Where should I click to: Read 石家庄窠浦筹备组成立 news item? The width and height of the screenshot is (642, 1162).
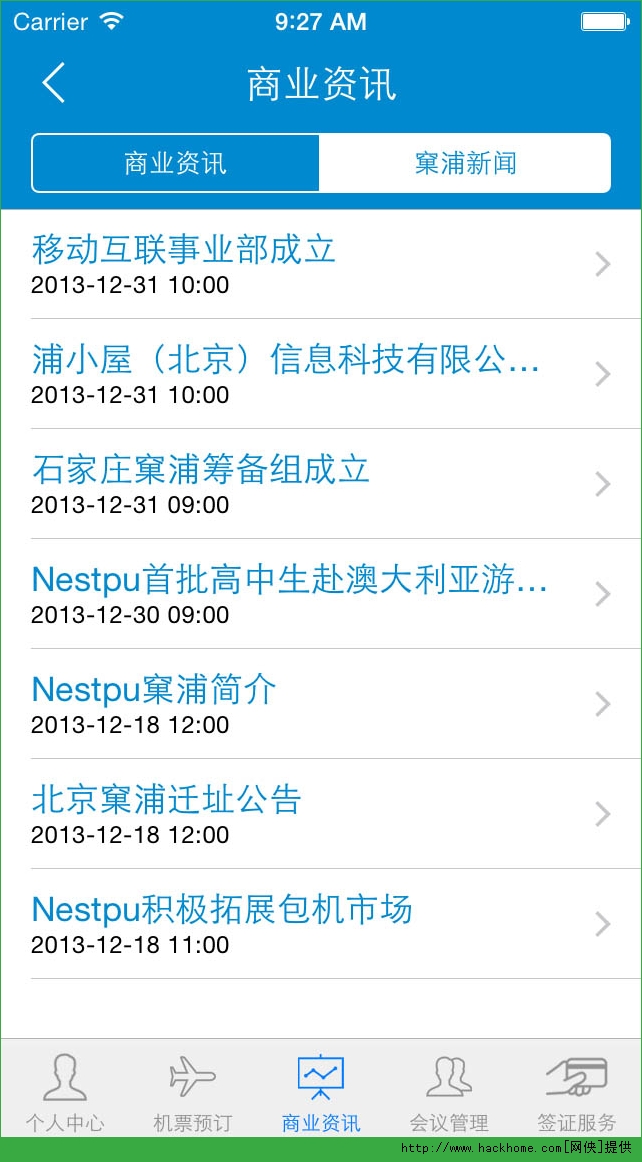(320, 484)
